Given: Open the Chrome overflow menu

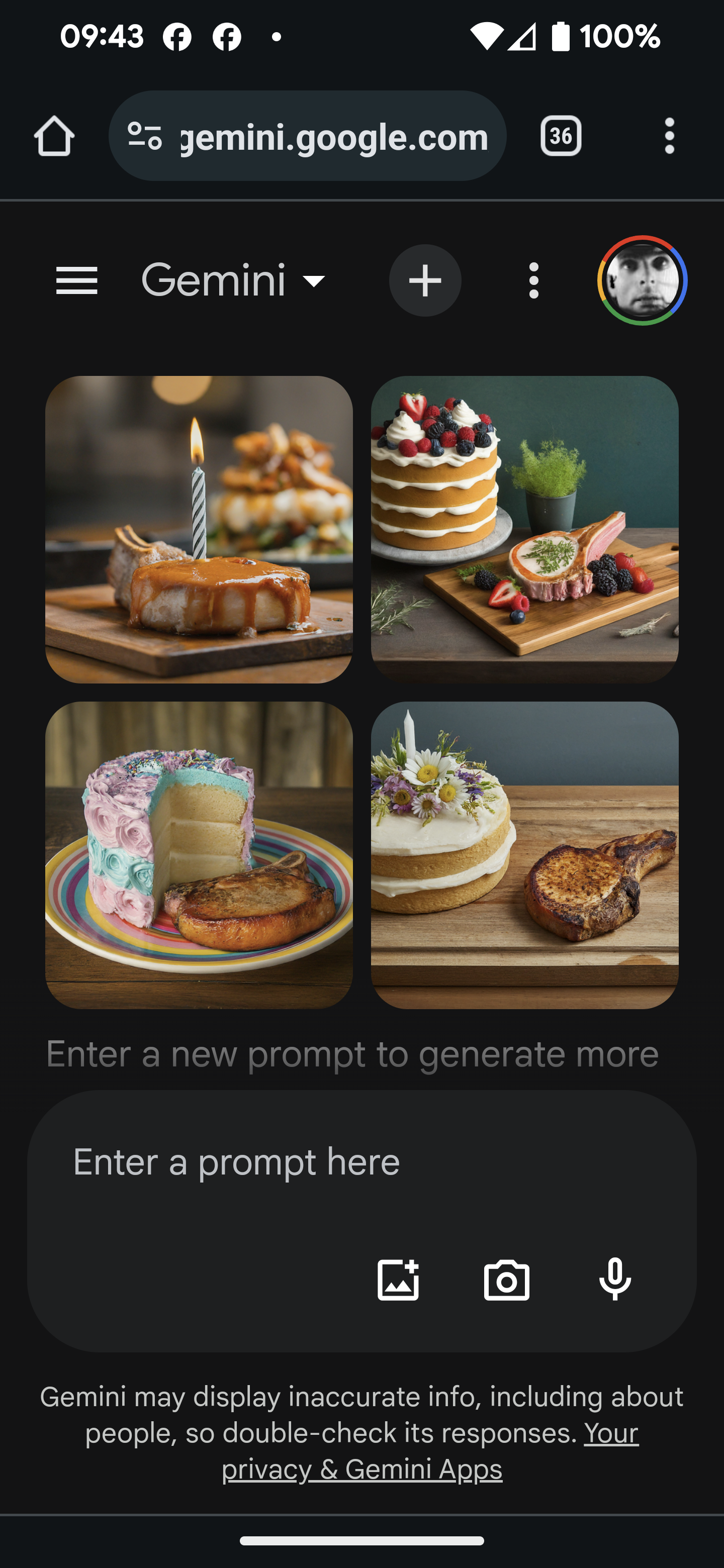Looking at the screenshot, I should pos(669,136).
